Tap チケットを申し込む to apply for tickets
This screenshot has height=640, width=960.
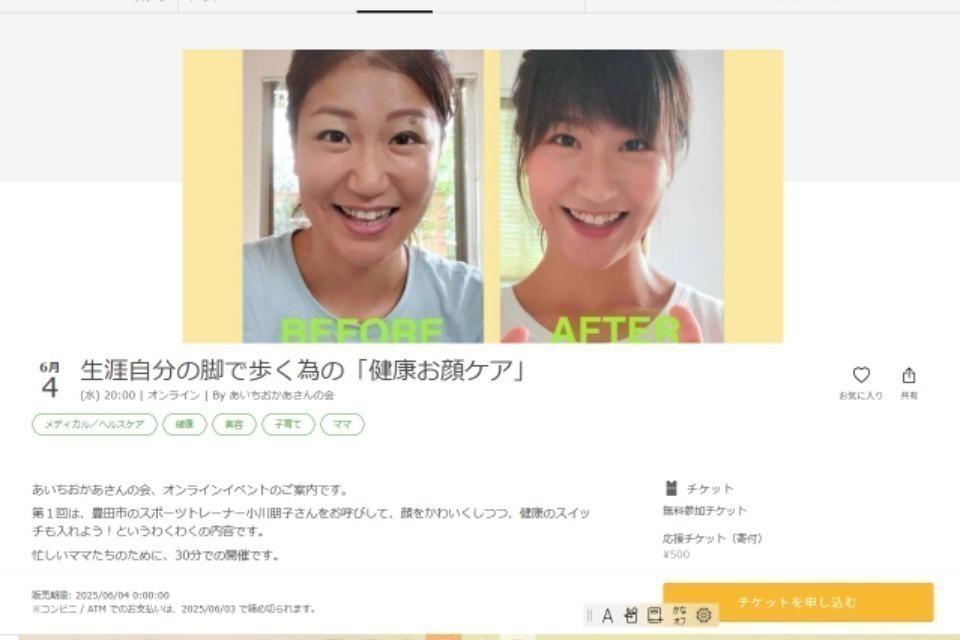click(797, 603)
